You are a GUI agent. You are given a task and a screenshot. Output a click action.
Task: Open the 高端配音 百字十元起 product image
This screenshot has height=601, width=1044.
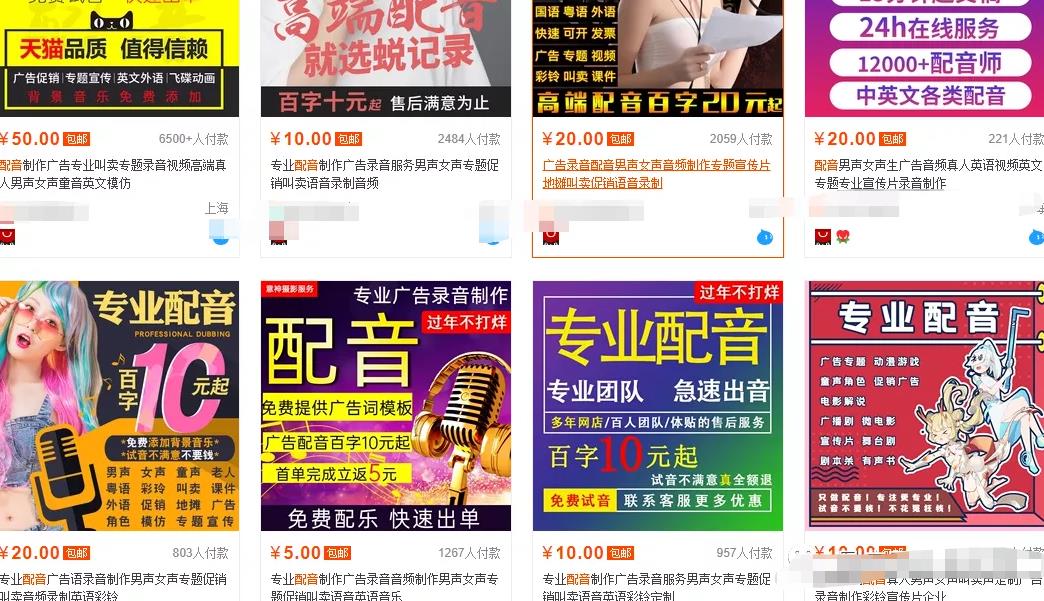point(385,58)
